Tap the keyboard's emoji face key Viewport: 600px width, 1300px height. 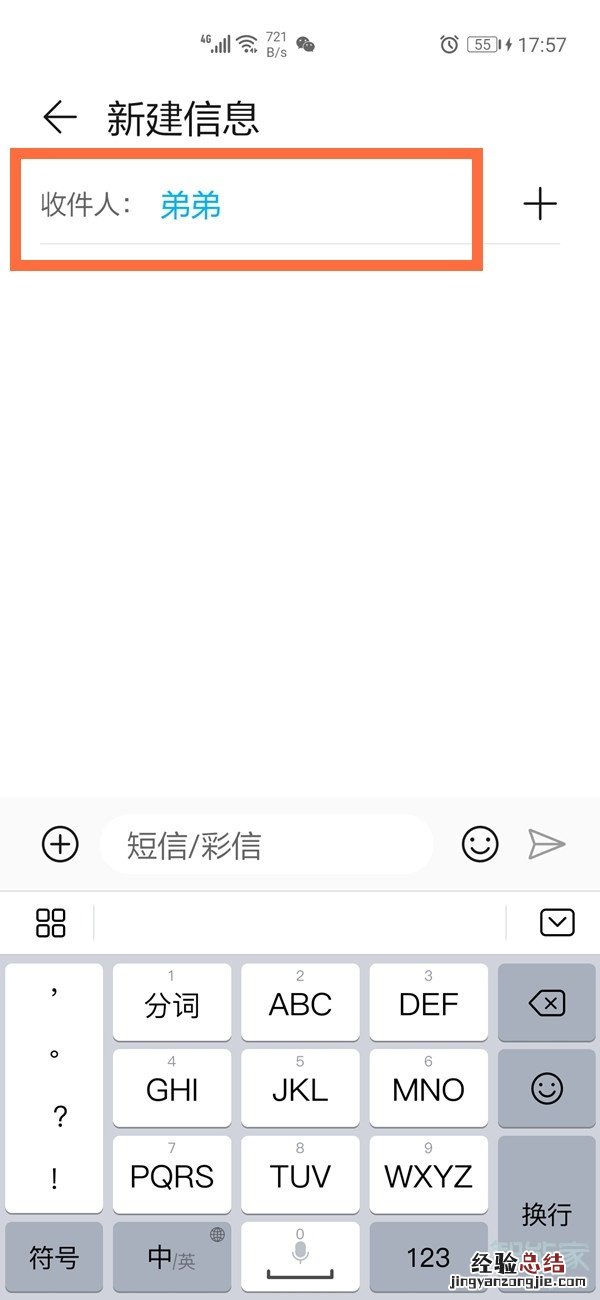pos(547,1089)
